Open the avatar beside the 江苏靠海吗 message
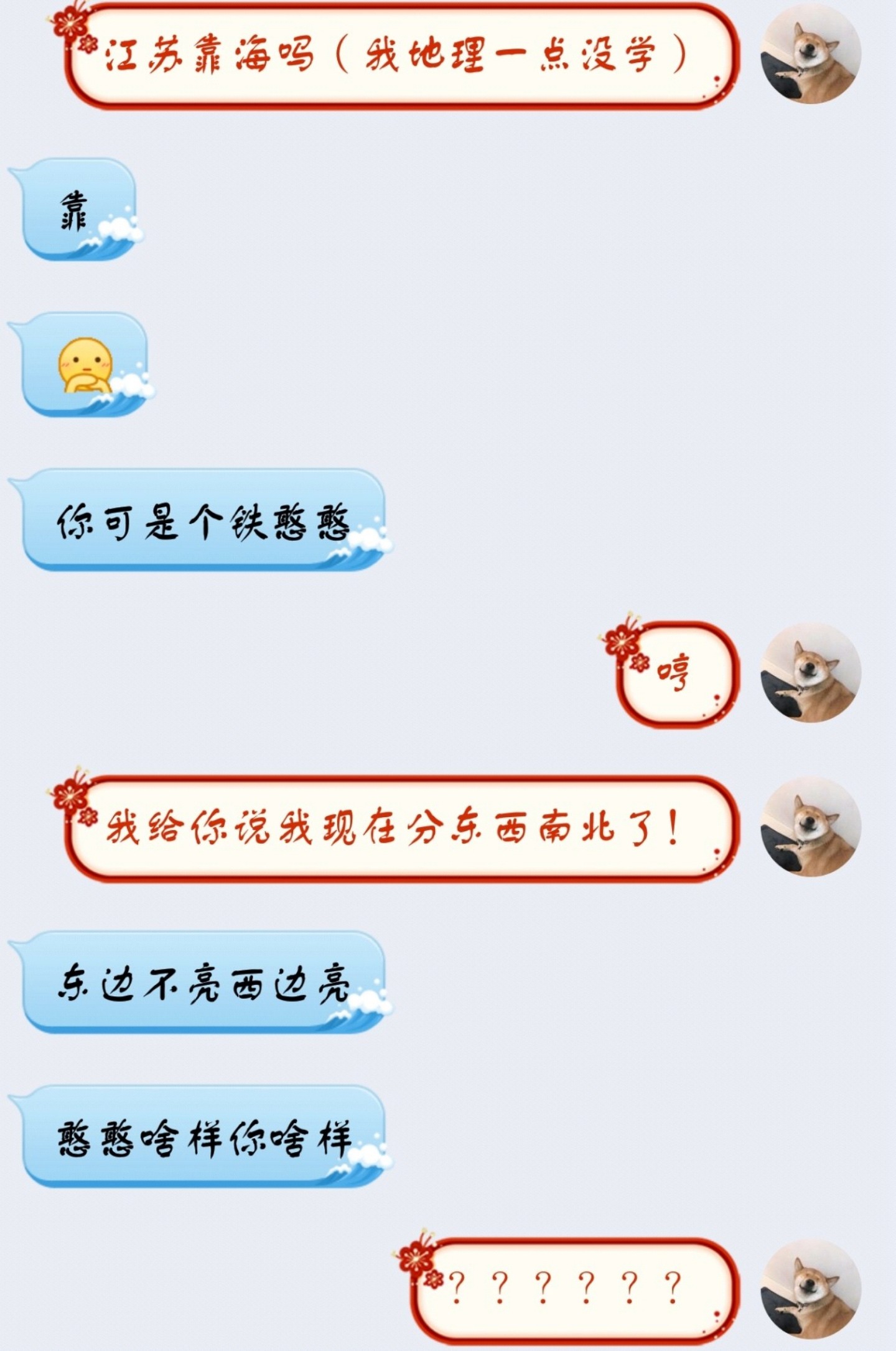 pyautogui.click(x=811, y=54)
